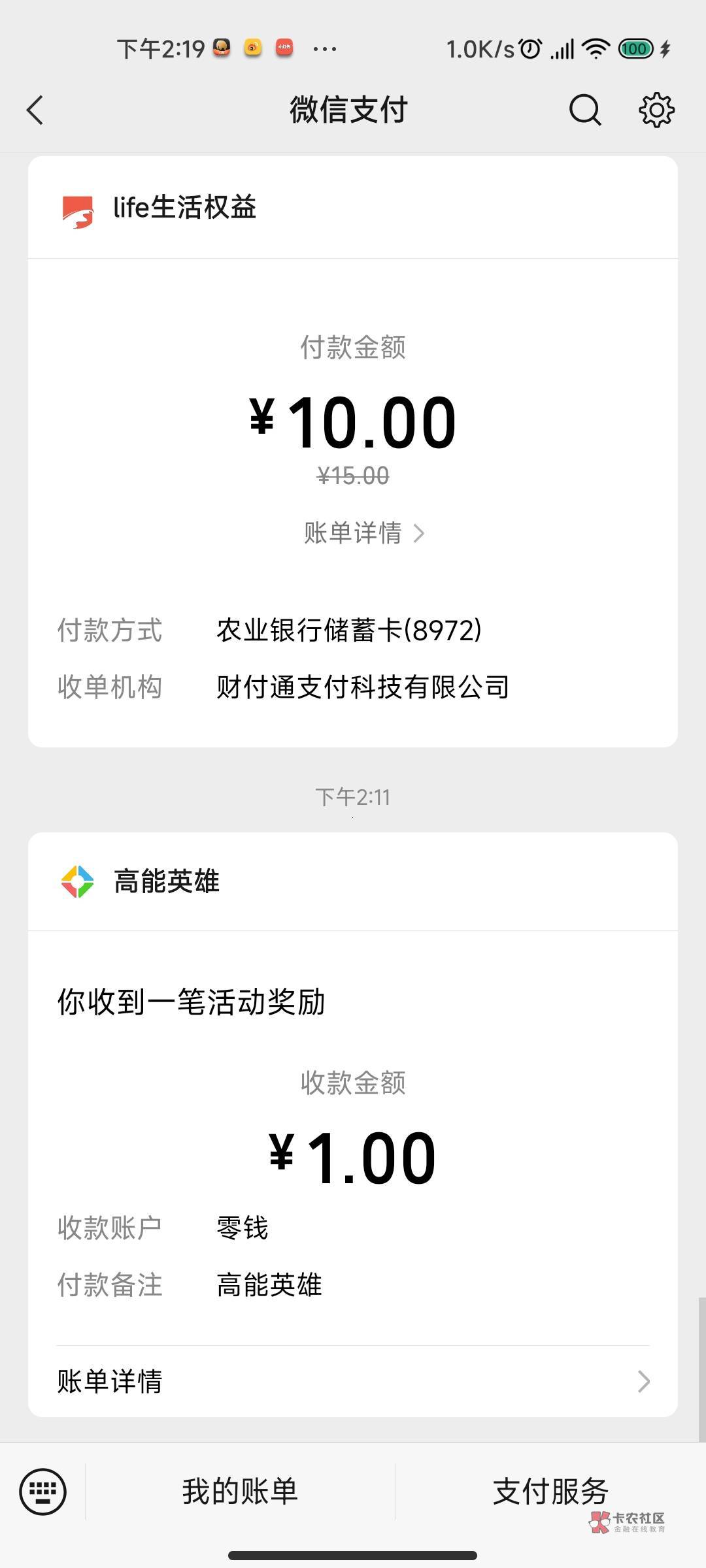The width and height of the screenshot is (706, 1568).
Task: Open the search icon
Action: [x=585, y=110]
